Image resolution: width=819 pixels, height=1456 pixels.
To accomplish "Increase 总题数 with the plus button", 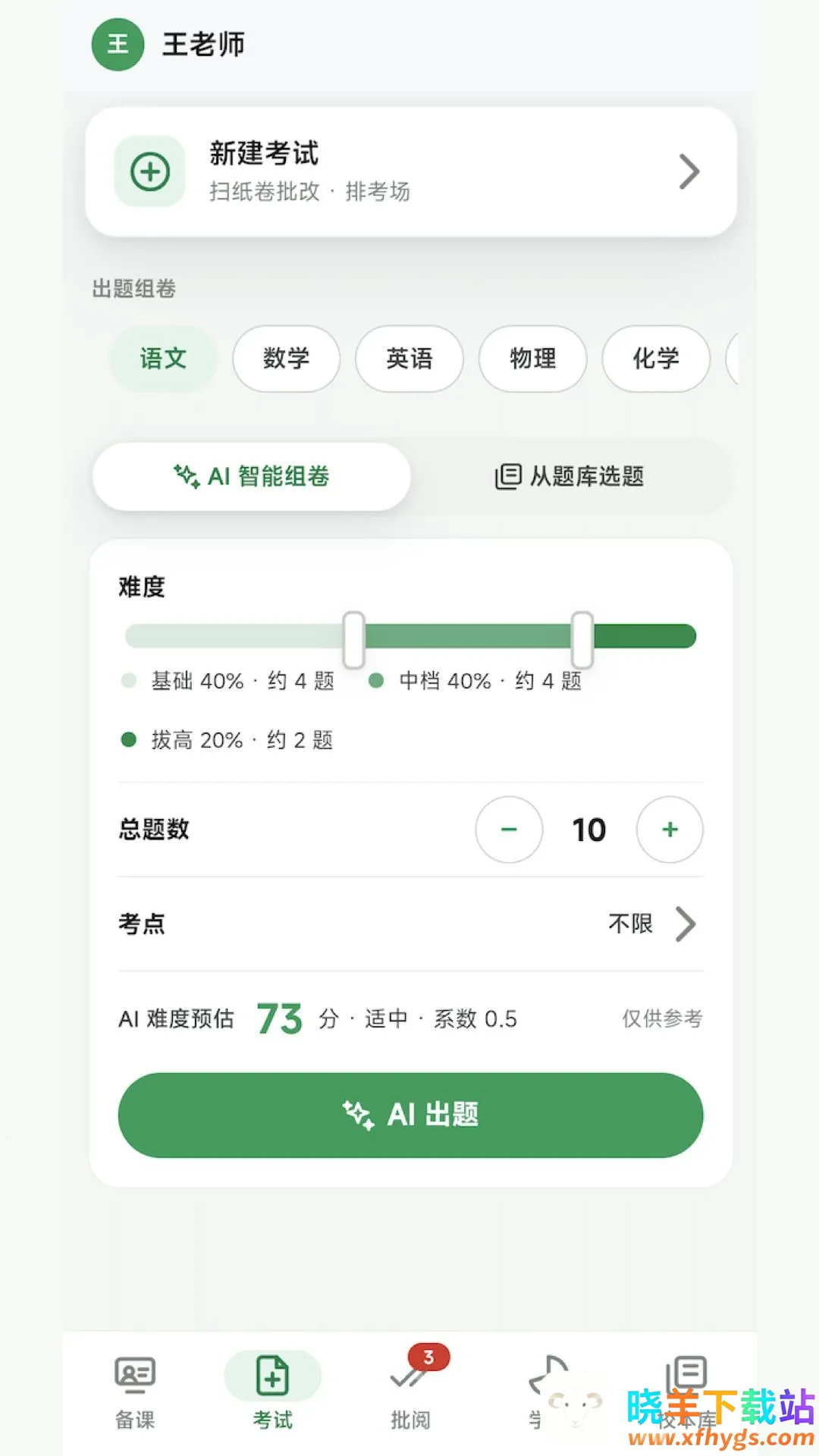I will tap(670, 830).
